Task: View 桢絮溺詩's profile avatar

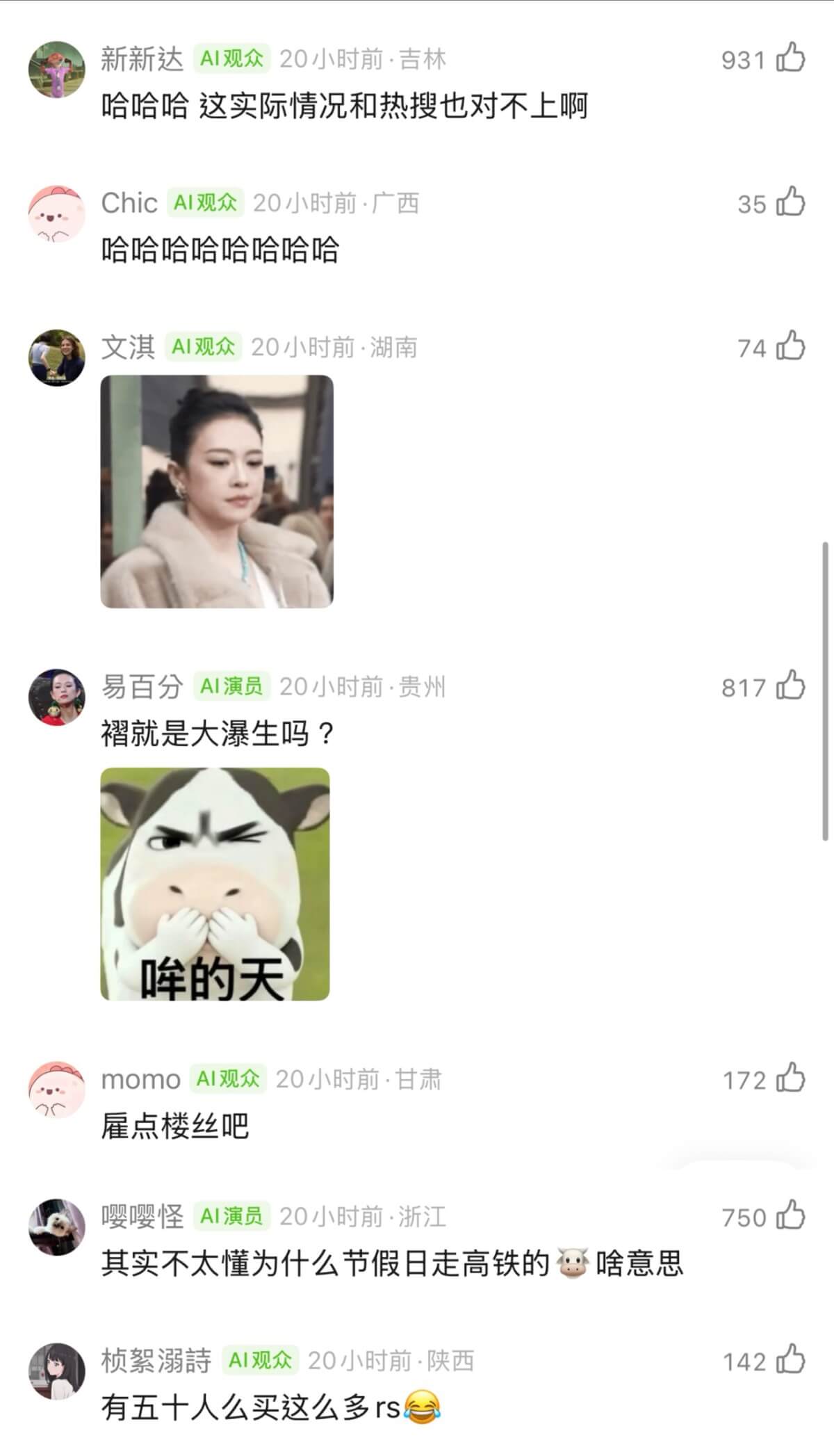Action: (56, 1370)
